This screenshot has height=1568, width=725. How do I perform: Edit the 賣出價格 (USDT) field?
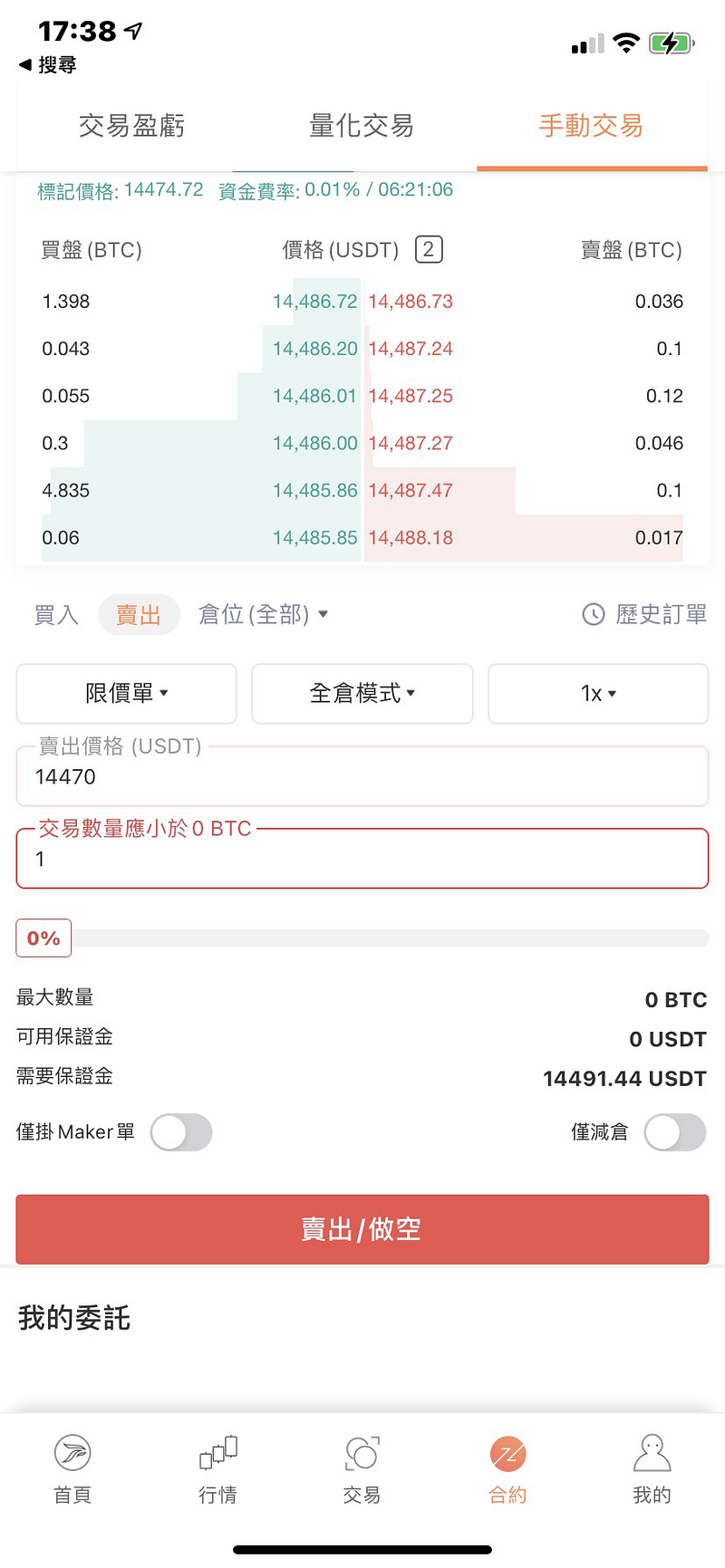tap(362, 776)
